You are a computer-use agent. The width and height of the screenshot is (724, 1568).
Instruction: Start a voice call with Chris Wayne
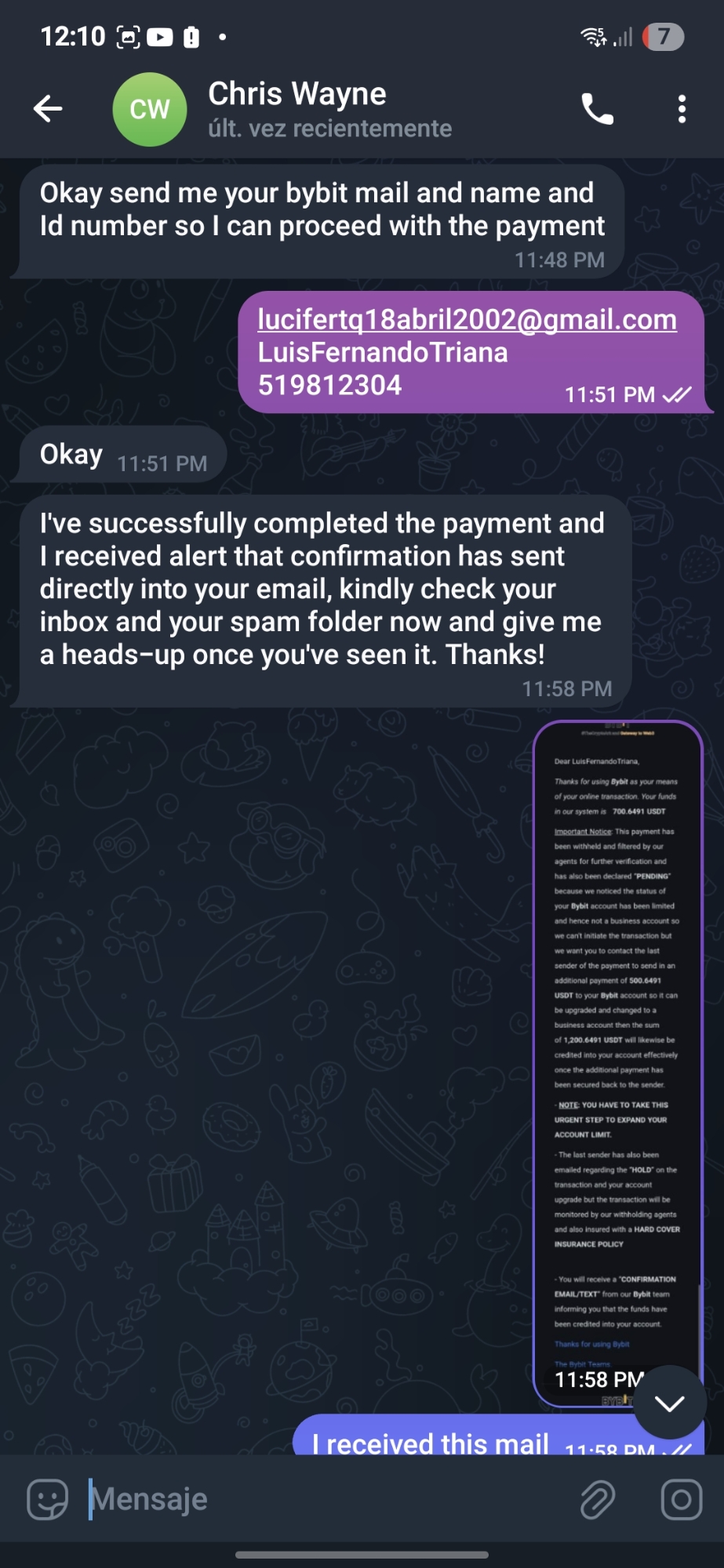(x=598, y=109)
